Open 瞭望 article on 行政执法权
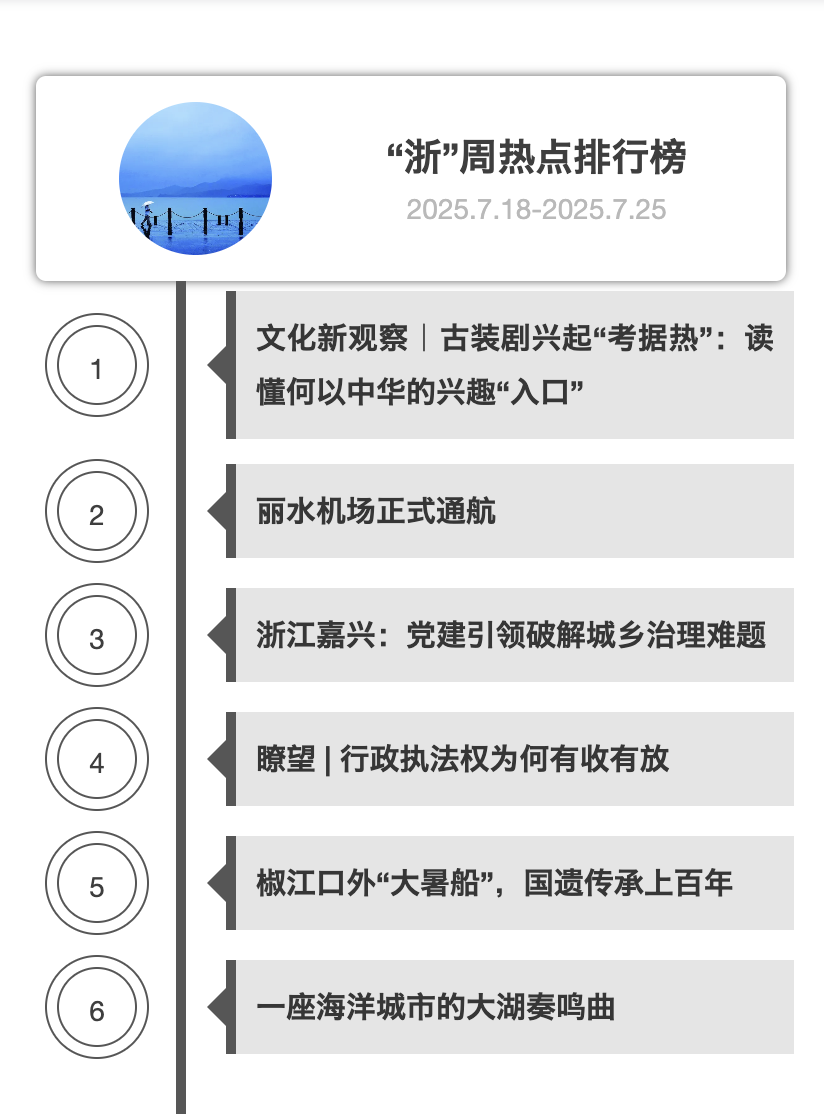The height and width of the screenshot is (1114, 824). coord(463,760)
